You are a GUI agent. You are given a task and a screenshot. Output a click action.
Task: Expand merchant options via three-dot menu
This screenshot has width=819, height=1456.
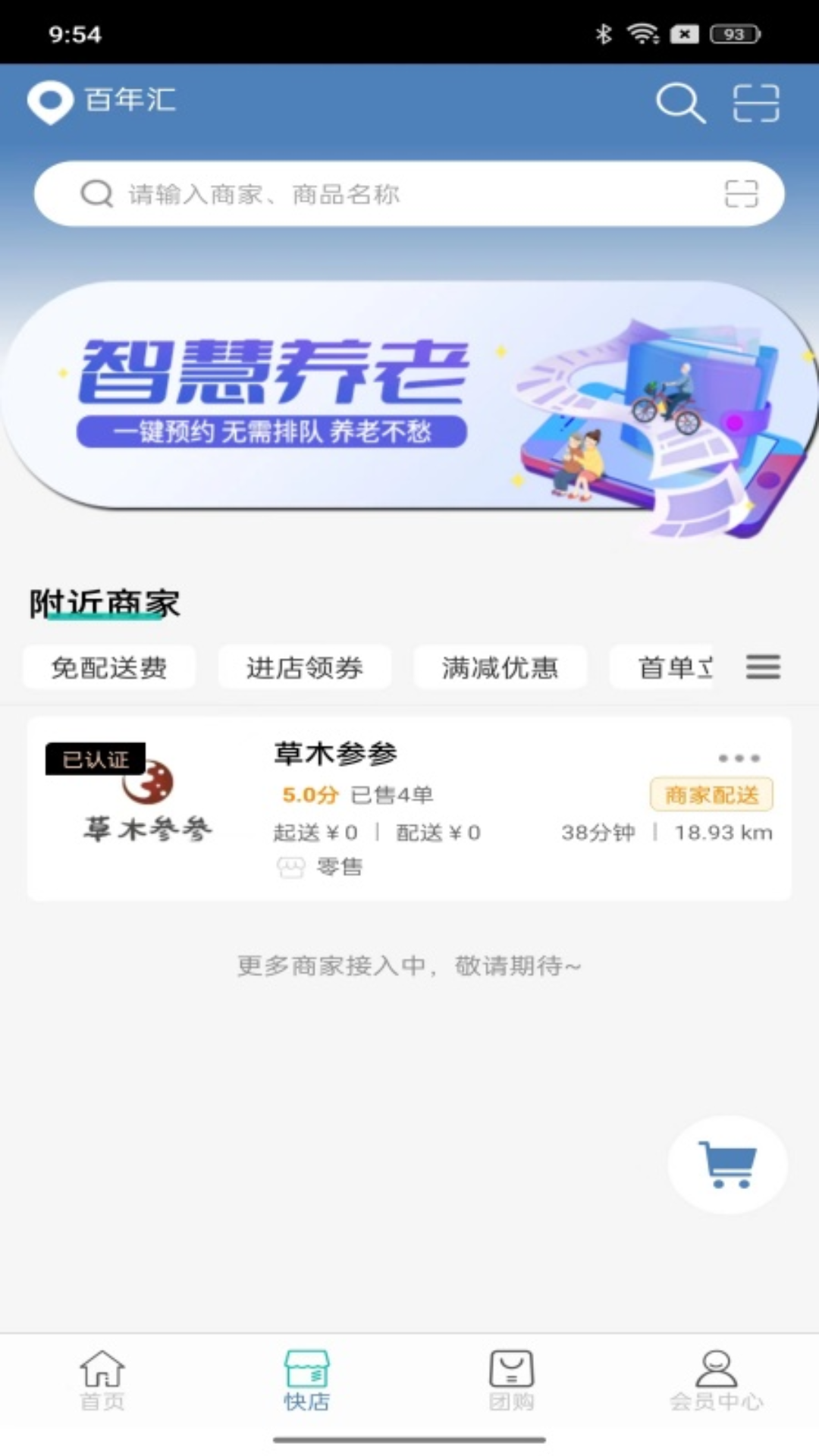(x=737, y=757)
